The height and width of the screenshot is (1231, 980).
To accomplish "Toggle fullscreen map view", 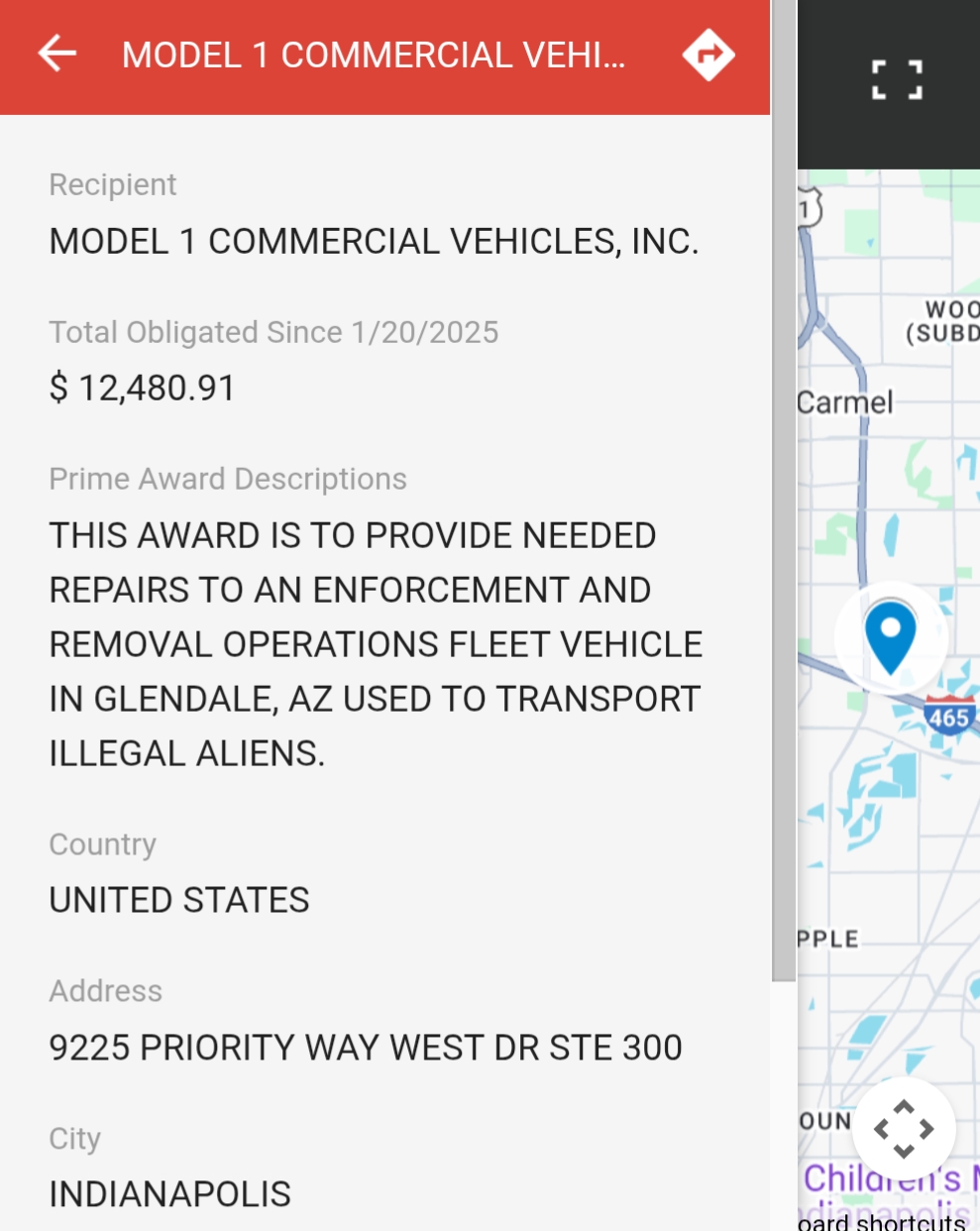I will (897, 80).
